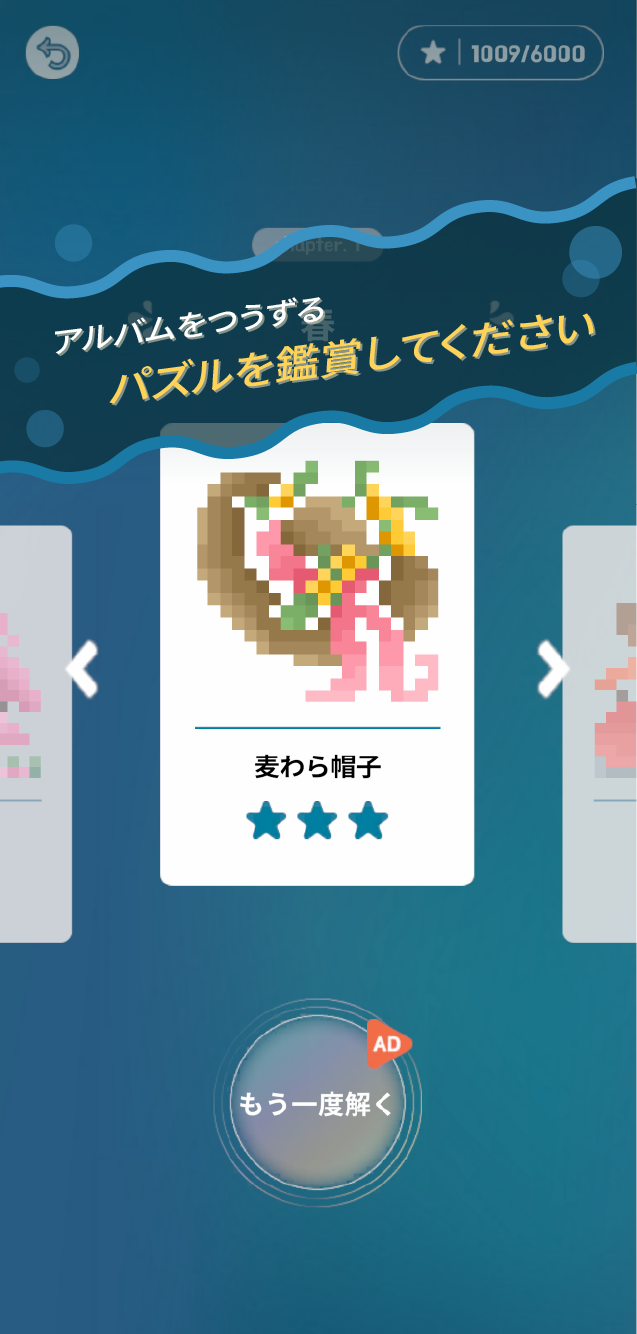Go back using the return arrow
This screenshot has height=1334, width=637.
pyautogui.click(x=52, y=53)
